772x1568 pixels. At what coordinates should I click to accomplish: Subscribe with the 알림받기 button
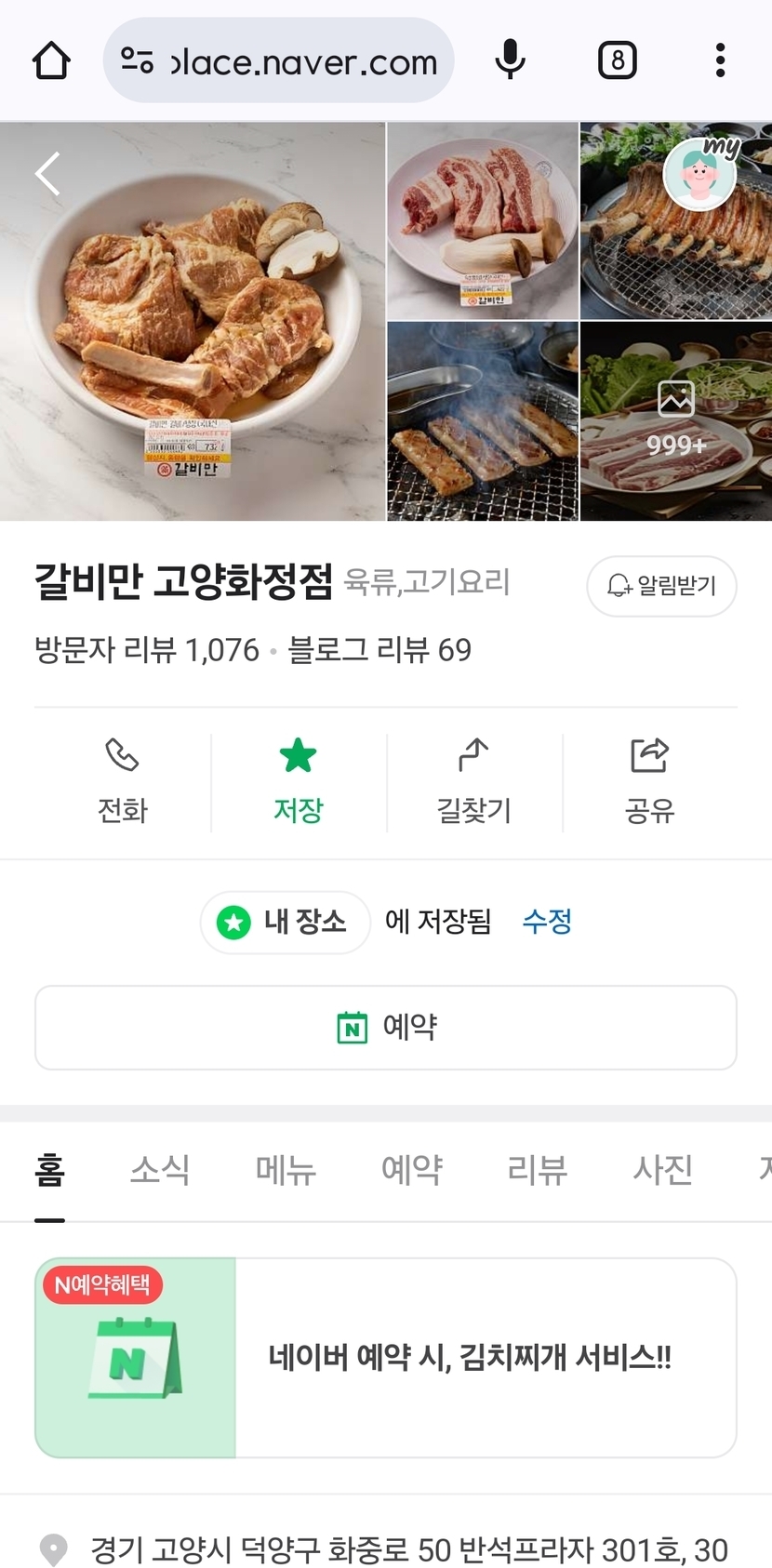(x=661, y=586)
